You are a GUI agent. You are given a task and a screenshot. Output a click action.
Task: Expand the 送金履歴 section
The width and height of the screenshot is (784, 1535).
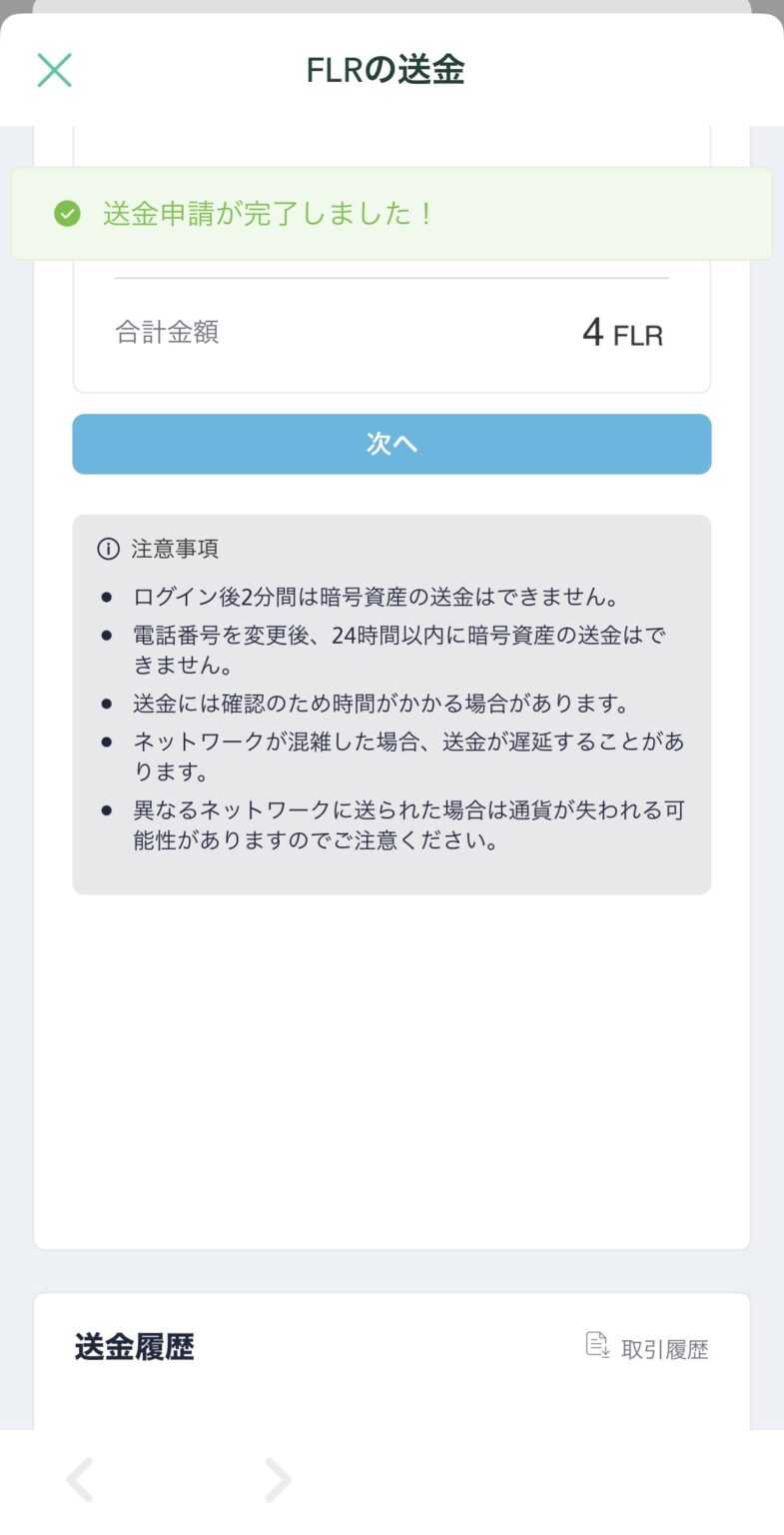point(135,1348)
